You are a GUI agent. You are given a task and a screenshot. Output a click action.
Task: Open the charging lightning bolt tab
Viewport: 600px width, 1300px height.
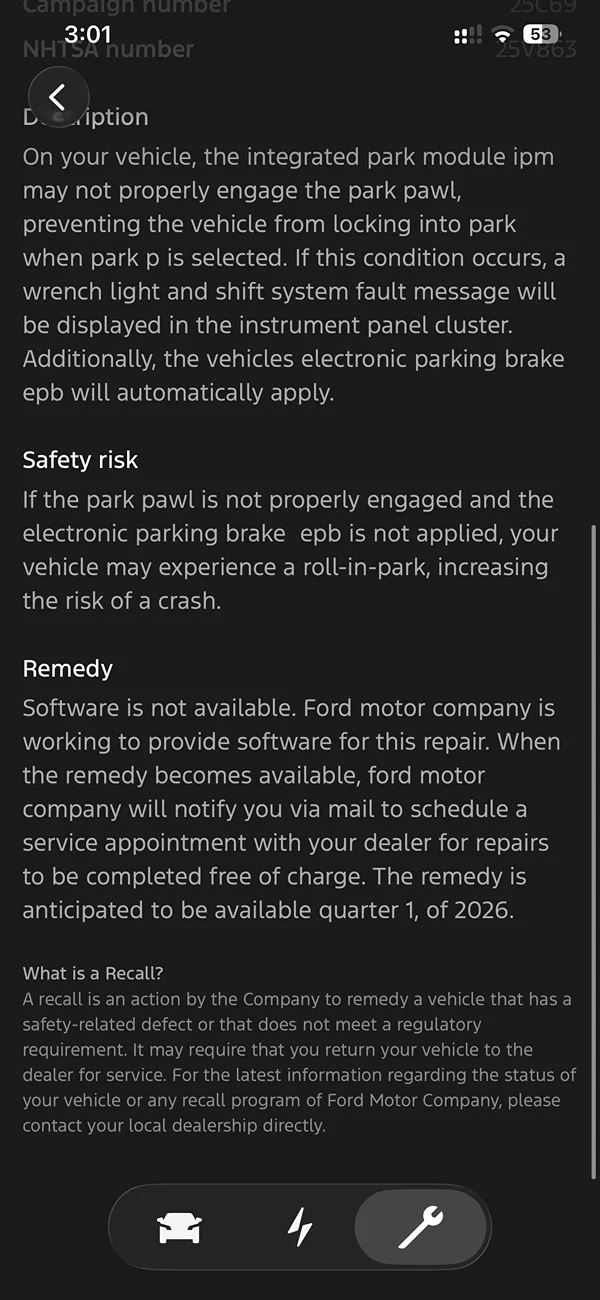click(300, 1227)
